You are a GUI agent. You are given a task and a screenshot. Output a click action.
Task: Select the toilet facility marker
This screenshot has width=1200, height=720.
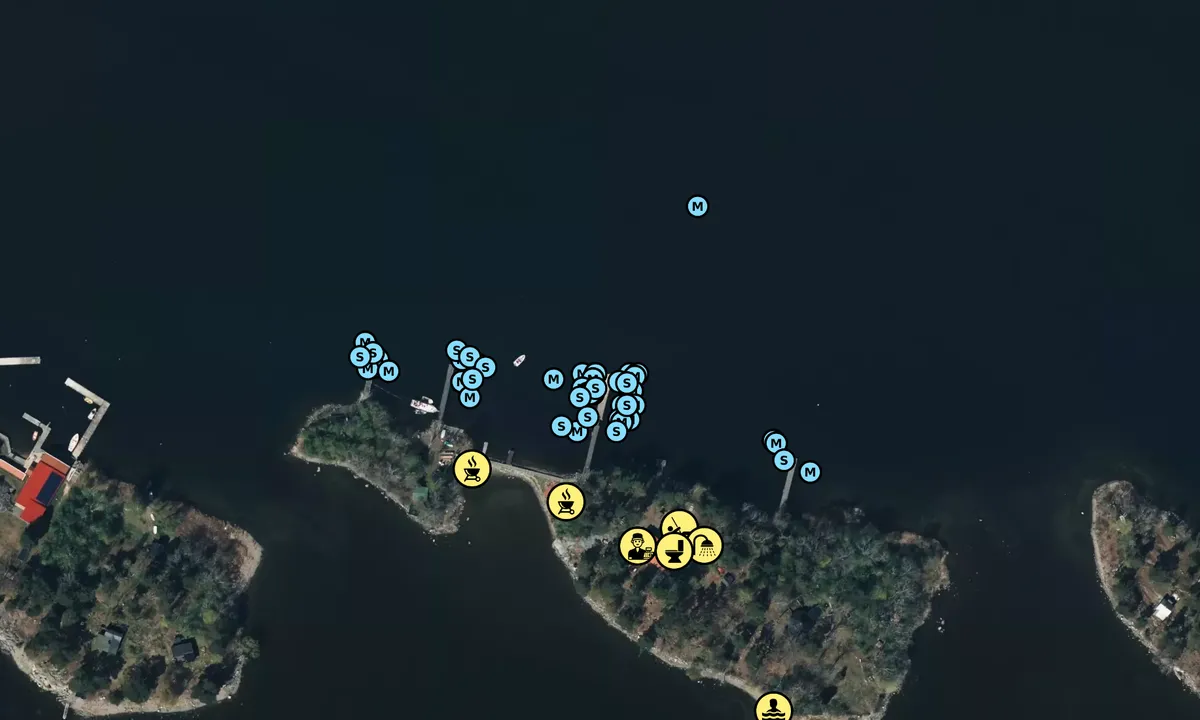click(674, 551)
